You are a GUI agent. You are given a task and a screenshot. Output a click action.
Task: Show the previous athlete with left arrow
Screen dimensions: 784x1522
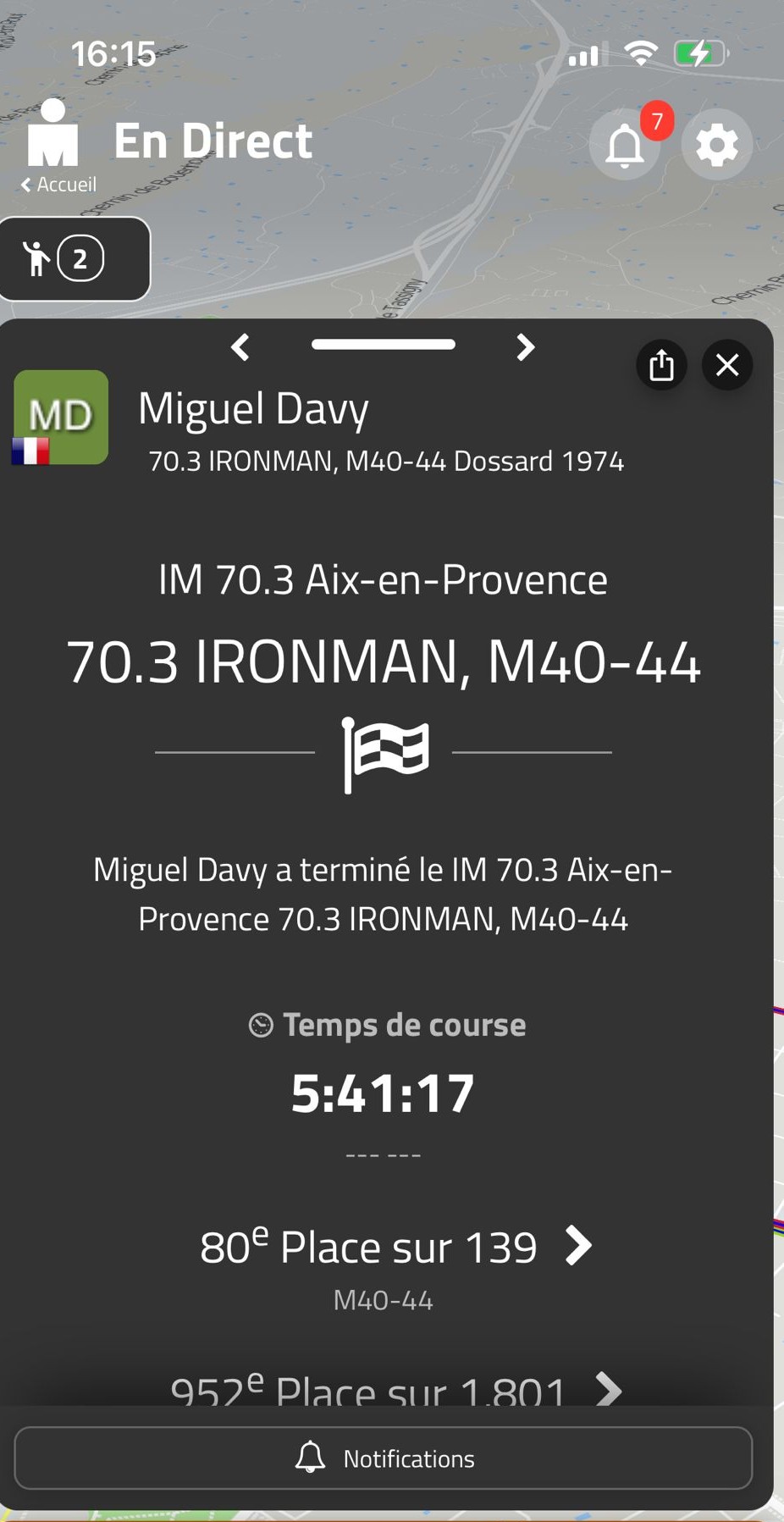[240, 346]
